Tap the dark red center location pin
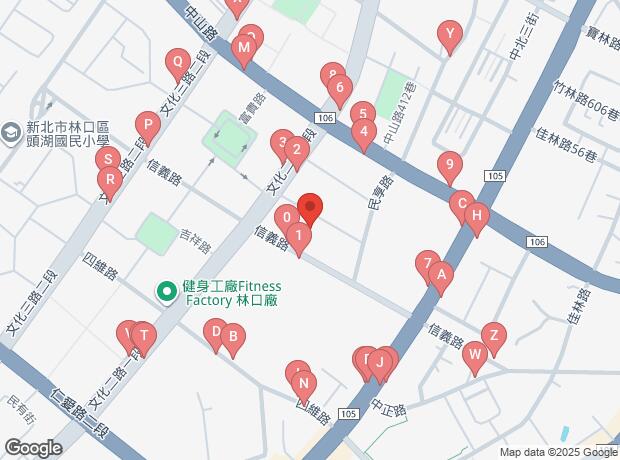The height and width of the screenshot is (460, 620). pyautogui.click(x=310, y=210)
